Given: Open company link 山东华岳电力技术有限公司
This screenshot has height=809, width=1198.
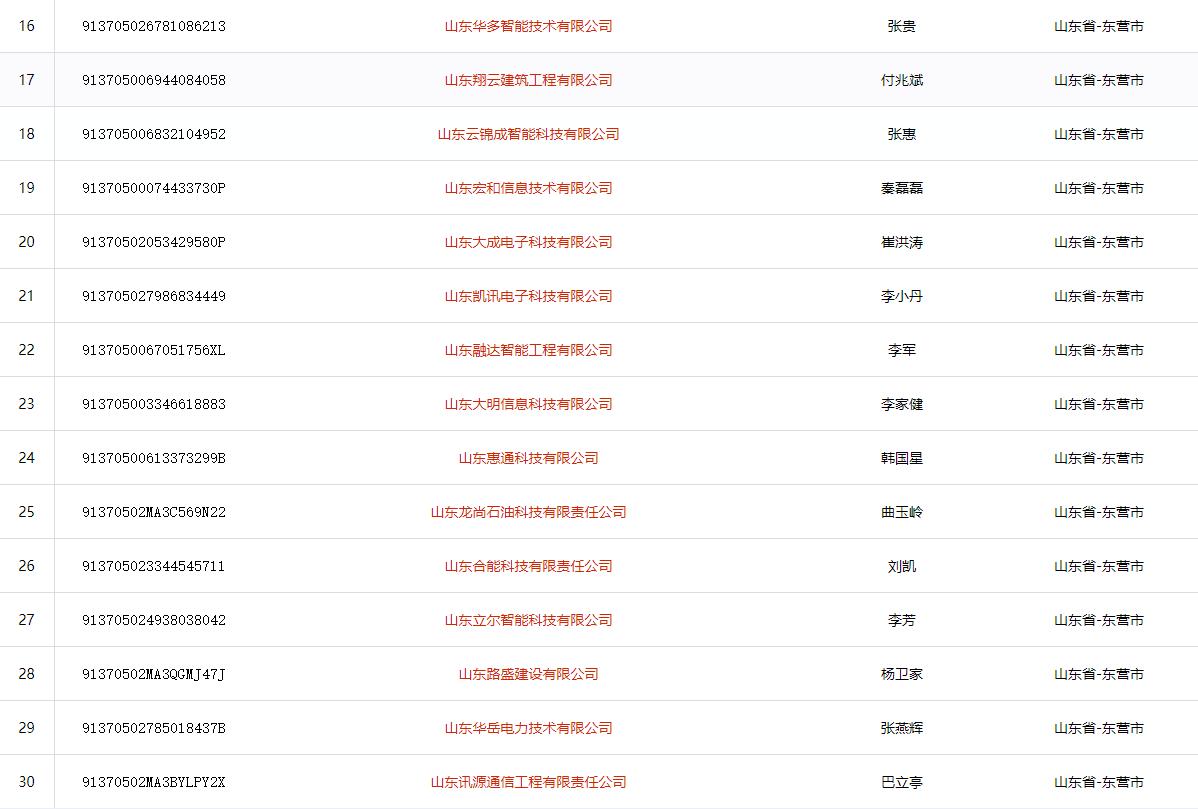Looking at the screenshot, I should pyautogui.click(x=528, y=728).
